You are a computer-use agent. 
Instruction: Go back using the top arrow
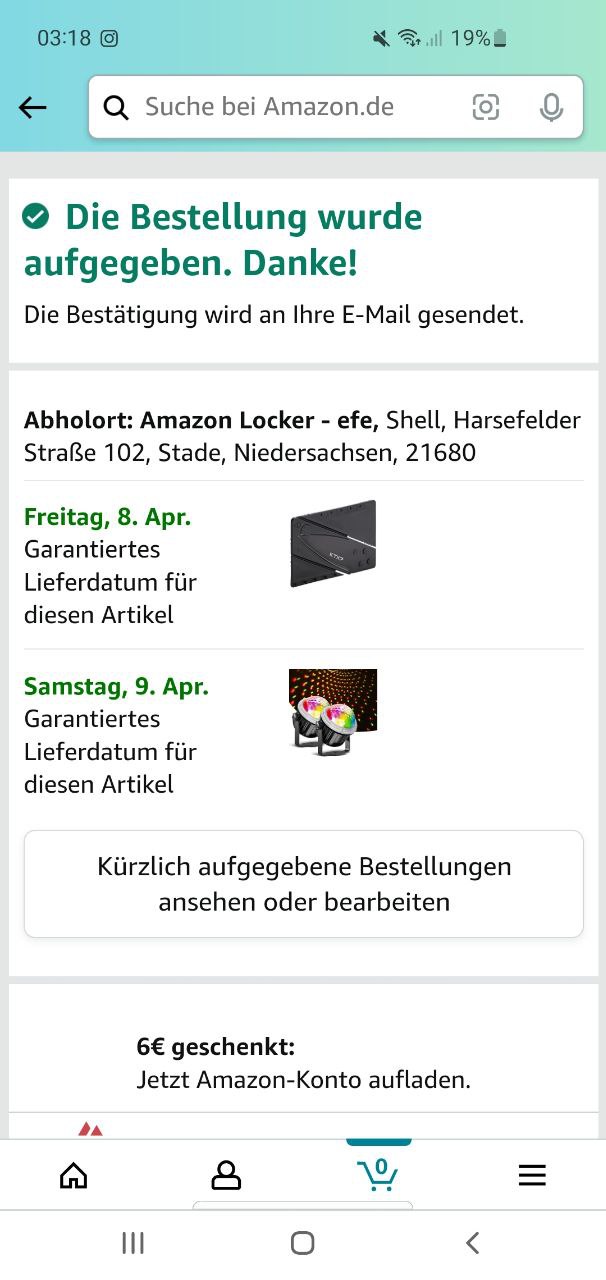(33, 108)
